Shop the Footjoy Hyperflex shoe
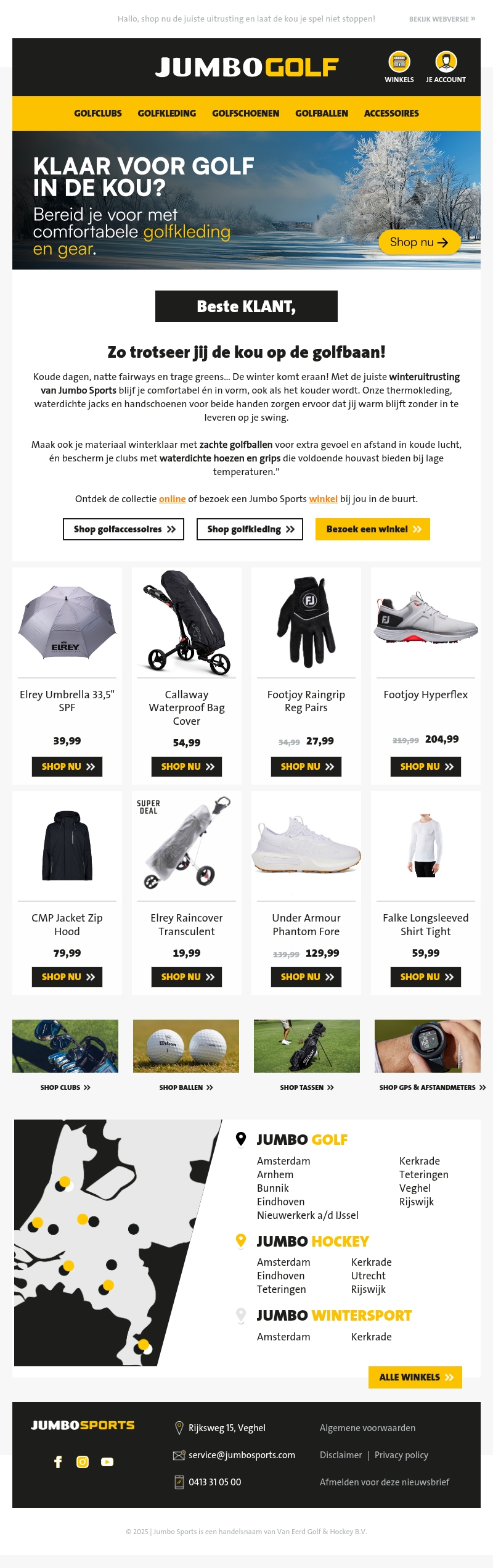Screen dimensions: 493x1568 point(426,767)
